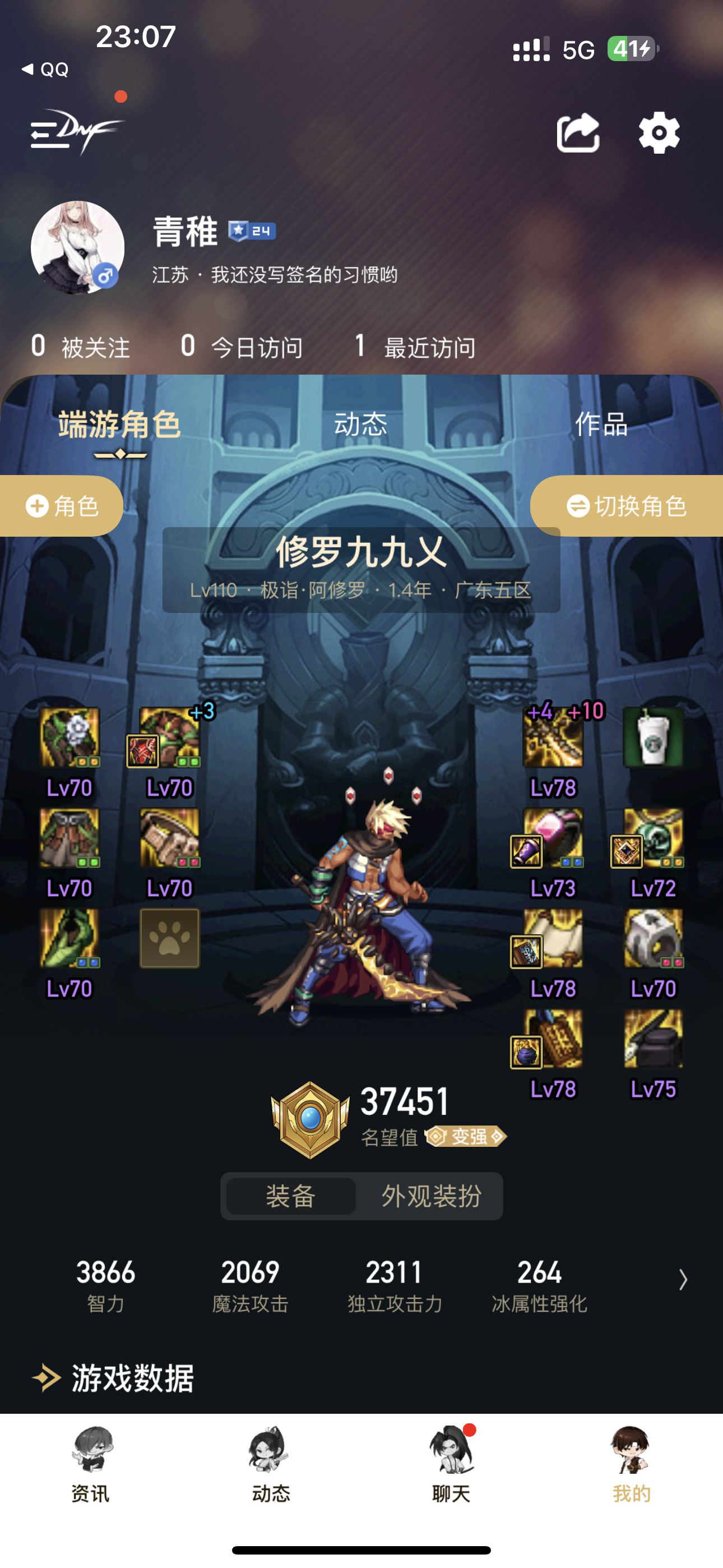The height and width of the screenshot is (1568, 723).
Task: Share this profile page
Action: pos(577,132)
